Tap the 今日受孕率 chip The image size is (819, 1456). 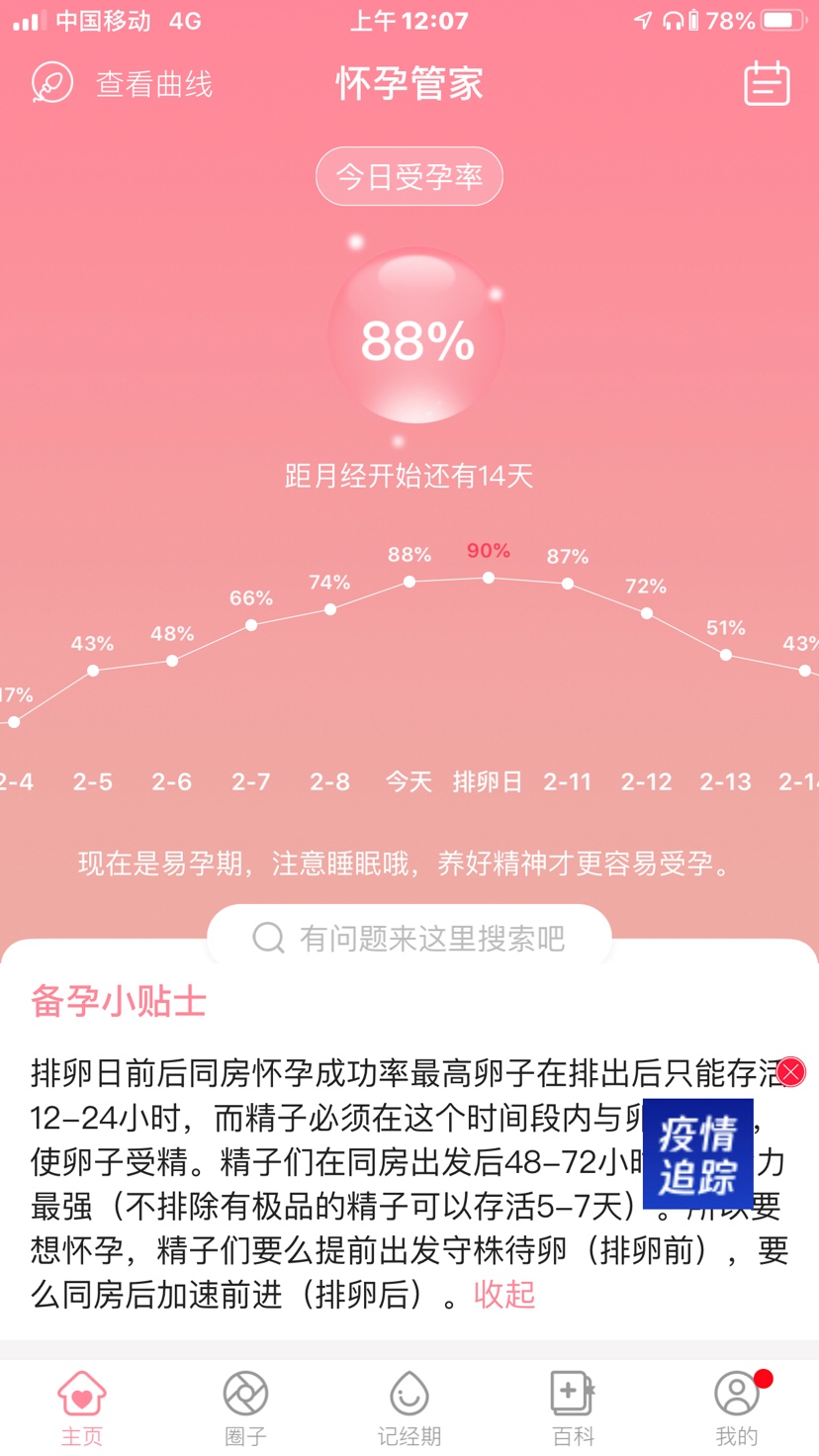pos(409,177)
